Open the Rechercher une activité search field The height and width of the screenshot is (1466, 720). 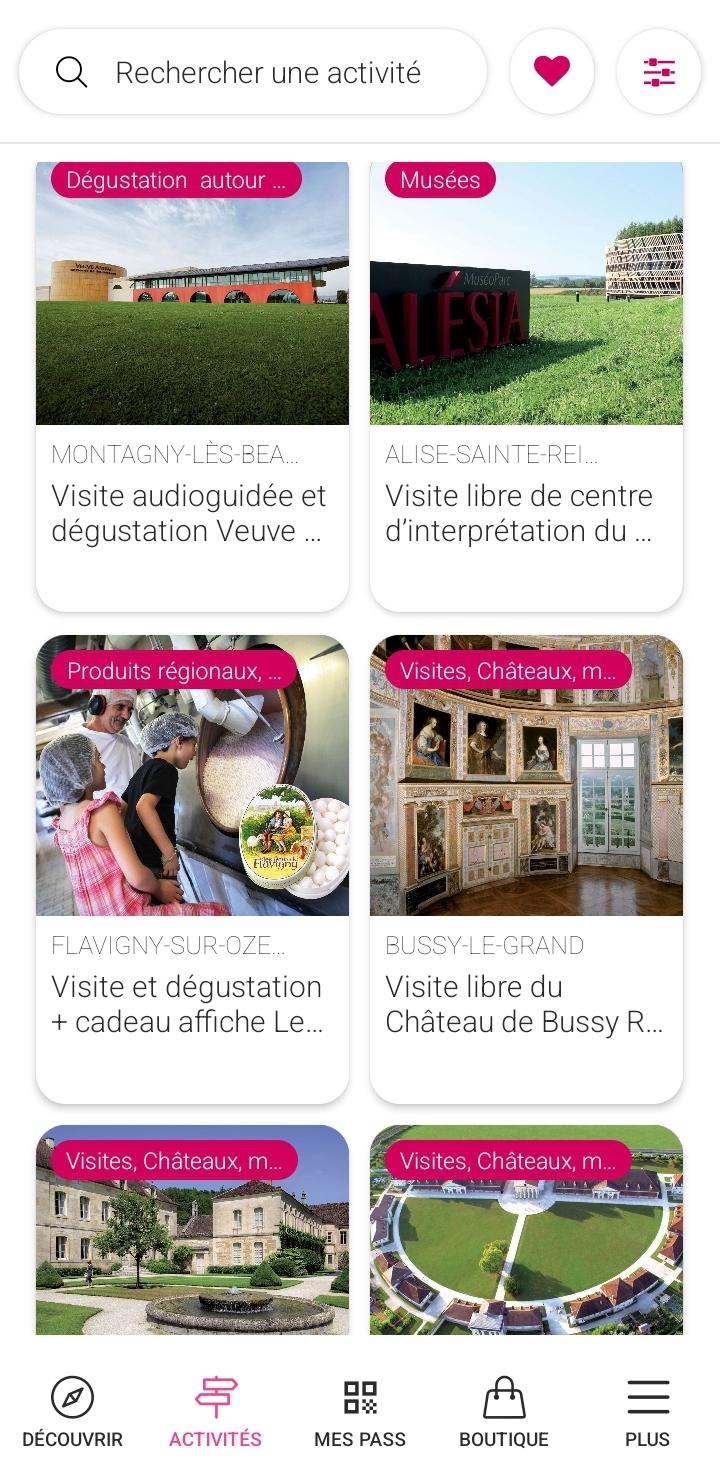tap(253, 72)
